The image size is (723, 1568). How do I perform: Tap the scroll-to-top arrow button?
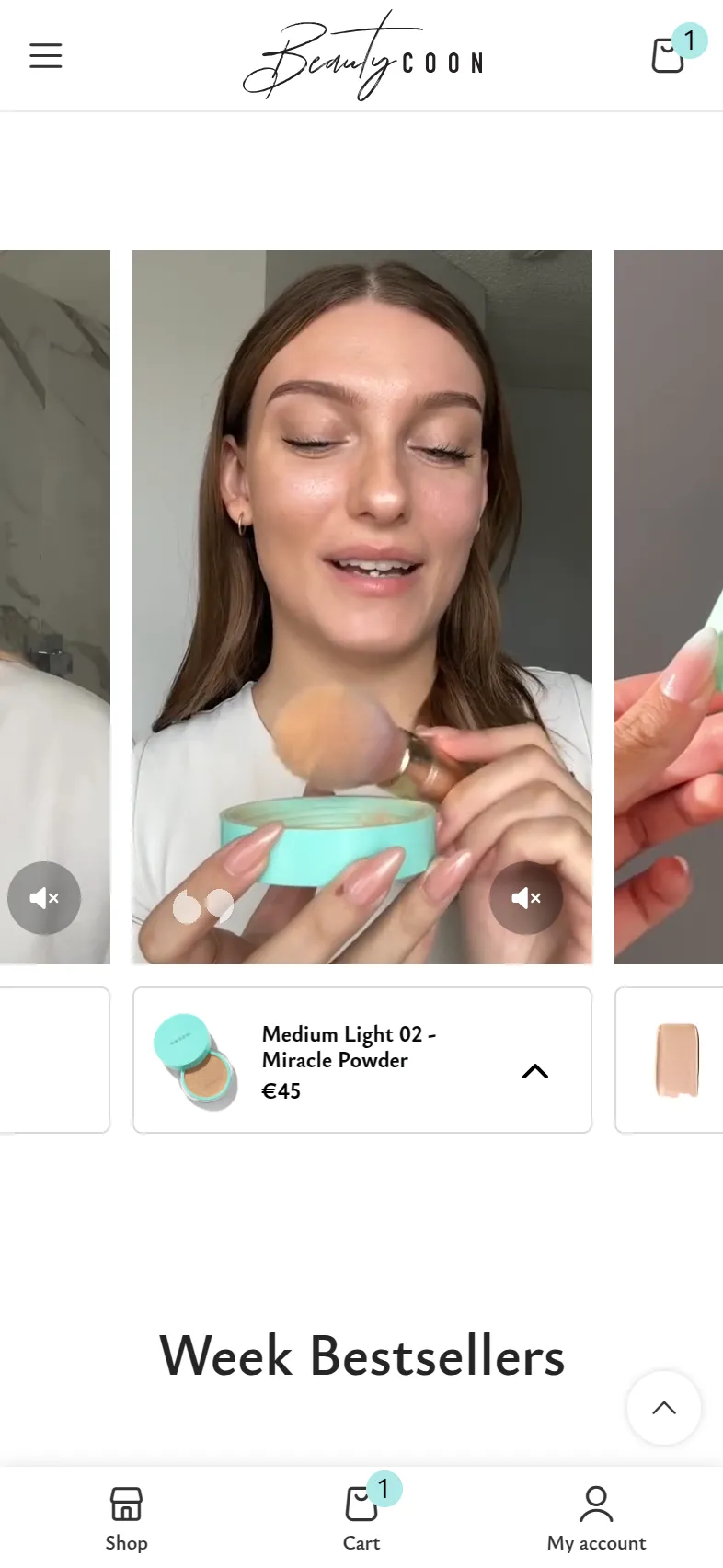(x=663, y=1408)
